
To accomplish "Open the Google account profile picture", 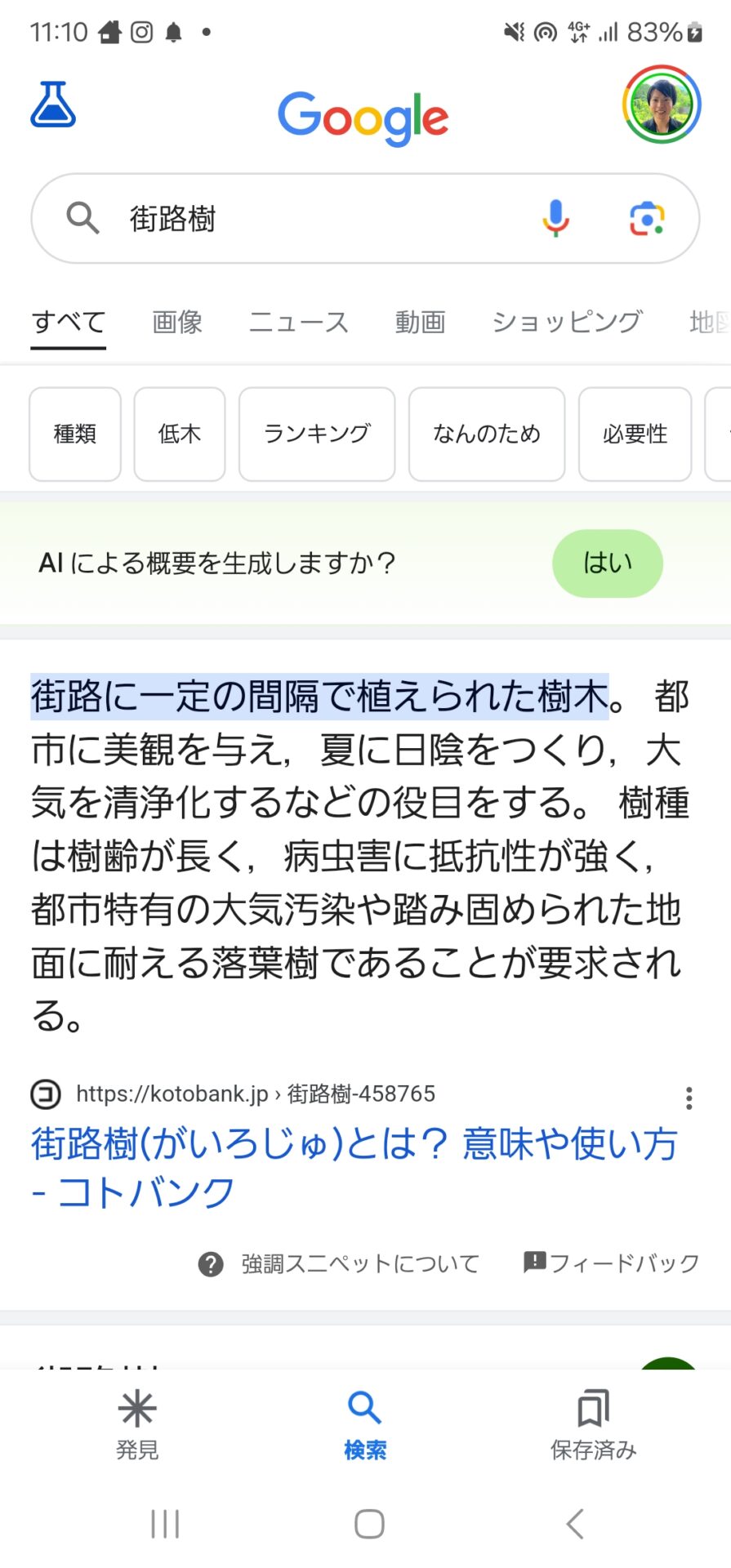I will point(662,105).
